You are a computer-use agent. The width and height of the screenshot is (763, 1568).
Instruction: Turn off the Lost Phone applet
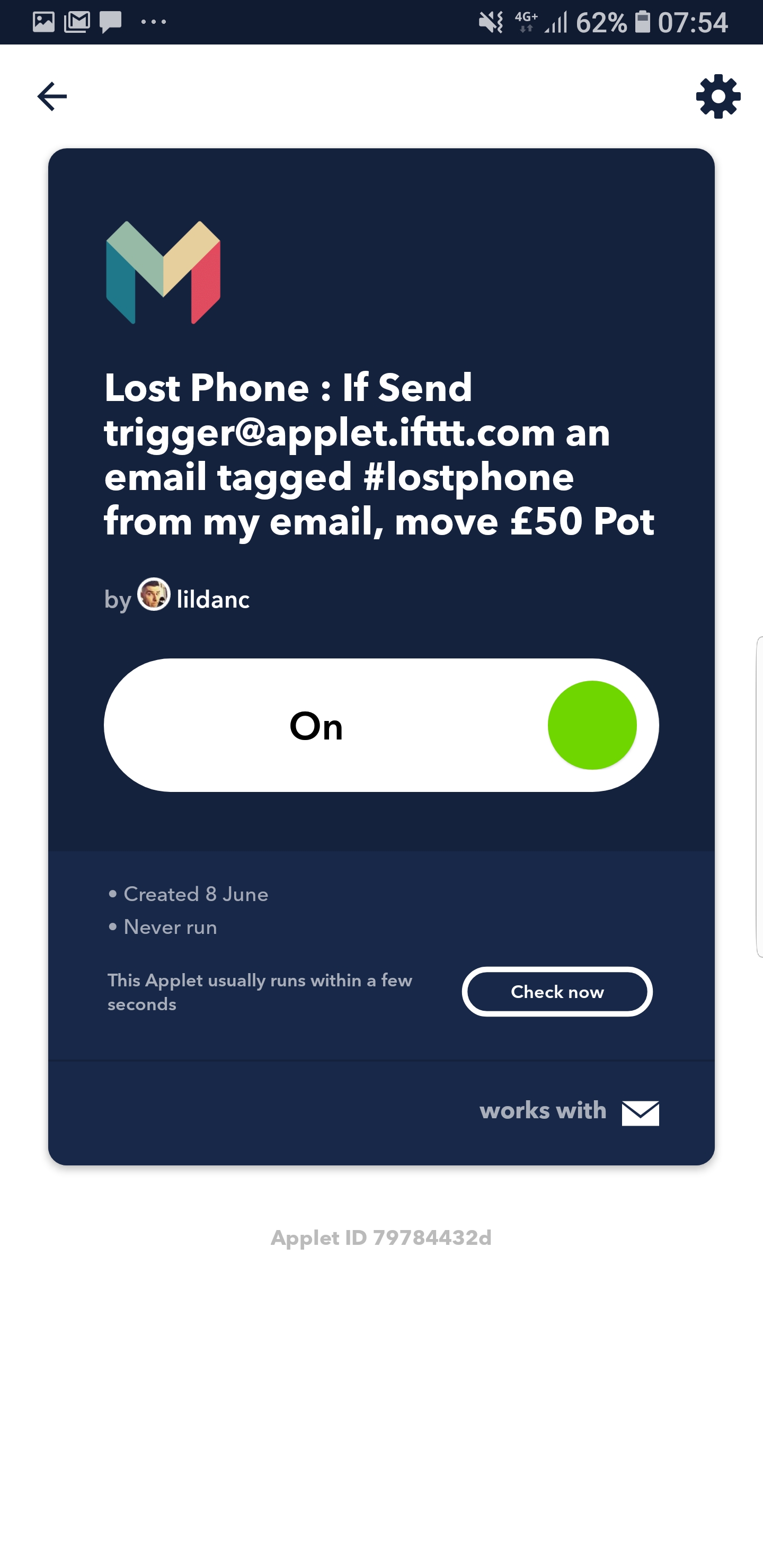(381, 725)
